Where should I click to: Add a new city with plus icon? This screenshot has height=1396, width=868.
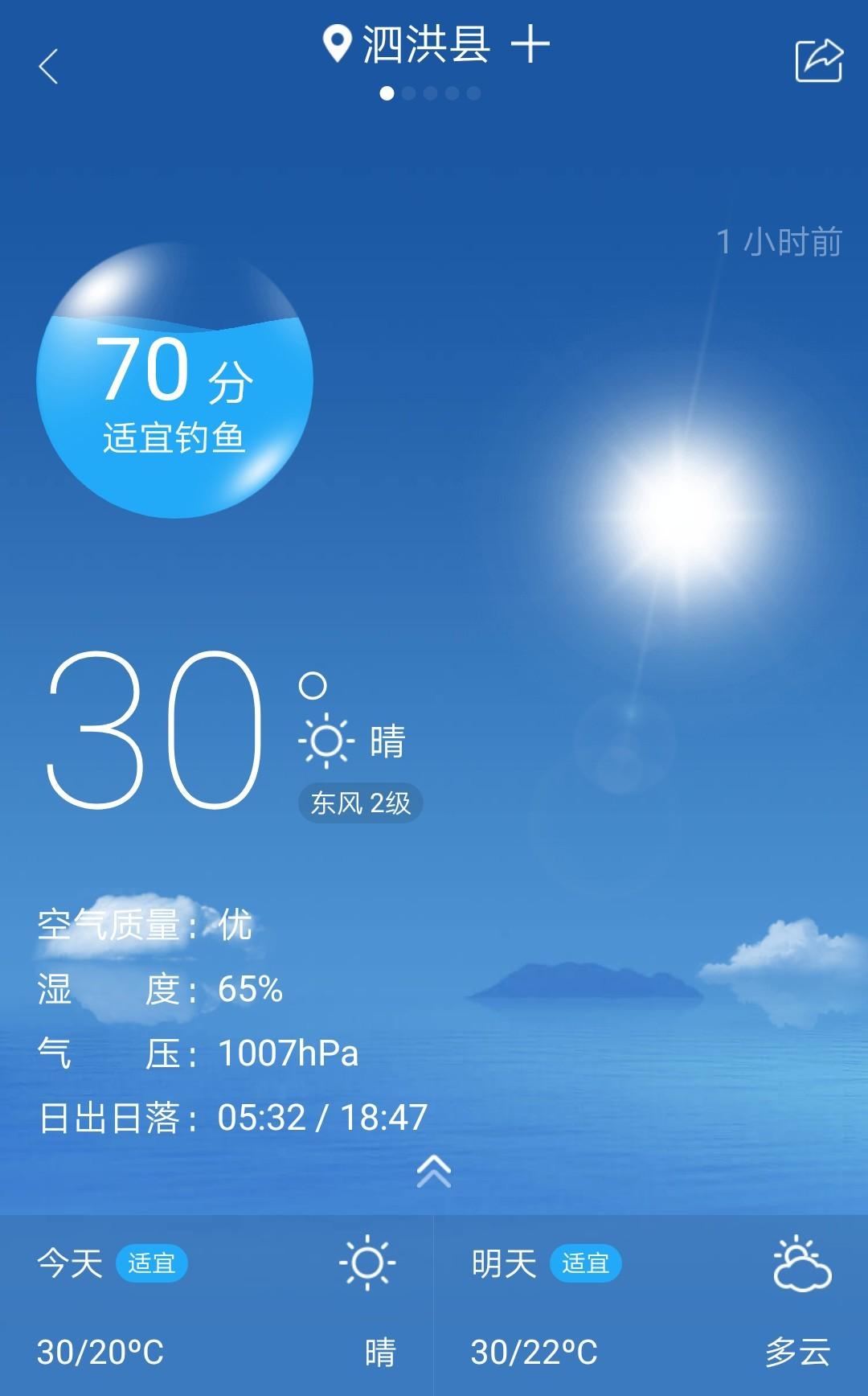coord(530,44)
